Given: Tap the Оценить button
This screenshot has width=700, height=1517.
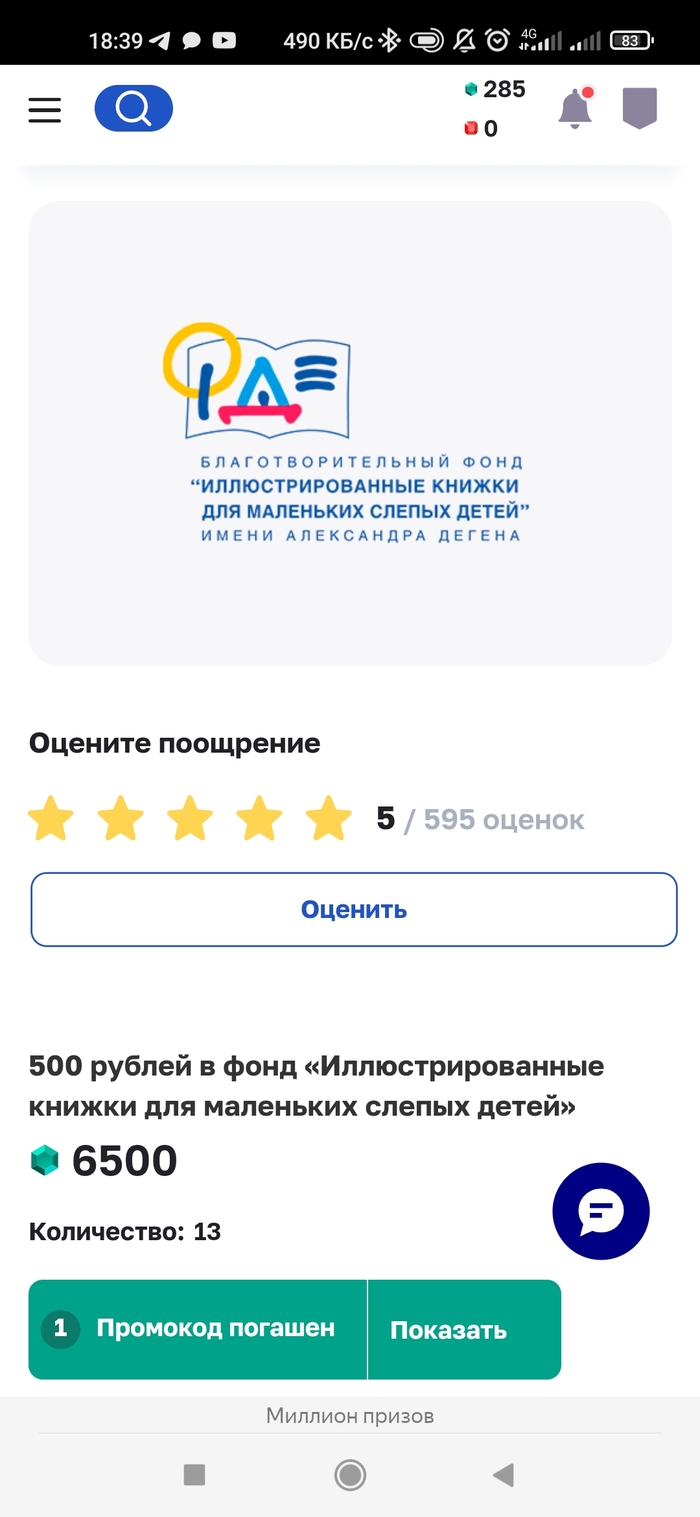Looking at the screenshot, I should tap(354, 909).
